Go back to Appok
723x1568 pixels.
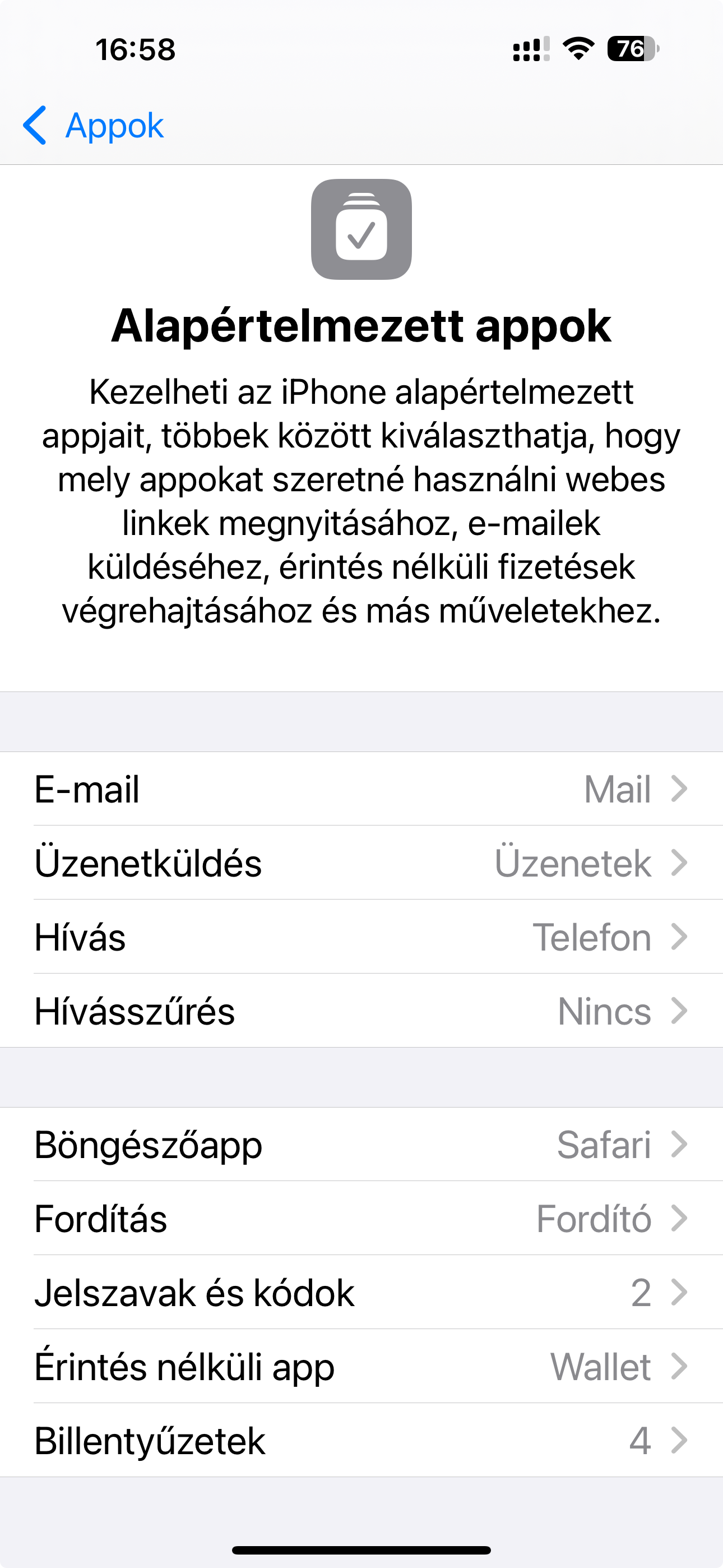pyautogui.click(x=94, y=126)
